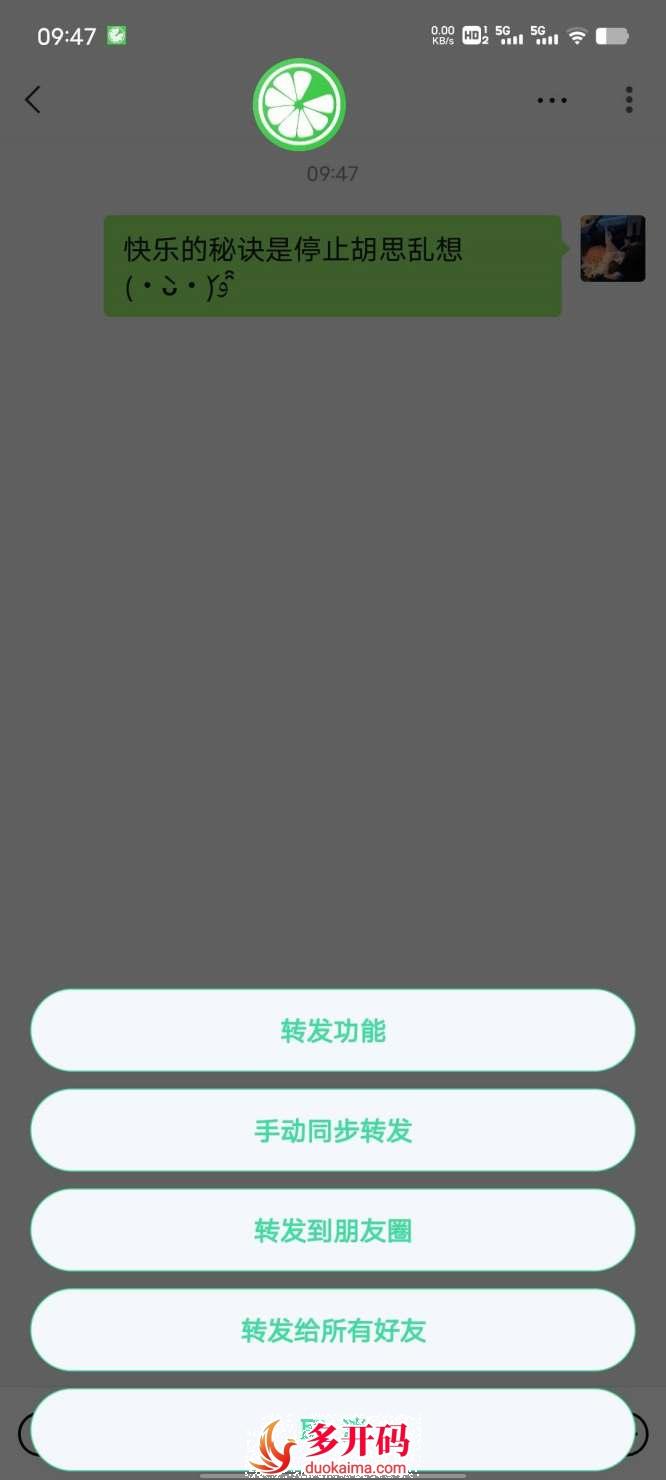Select 转发到朋友圈

click(333, 1231)
